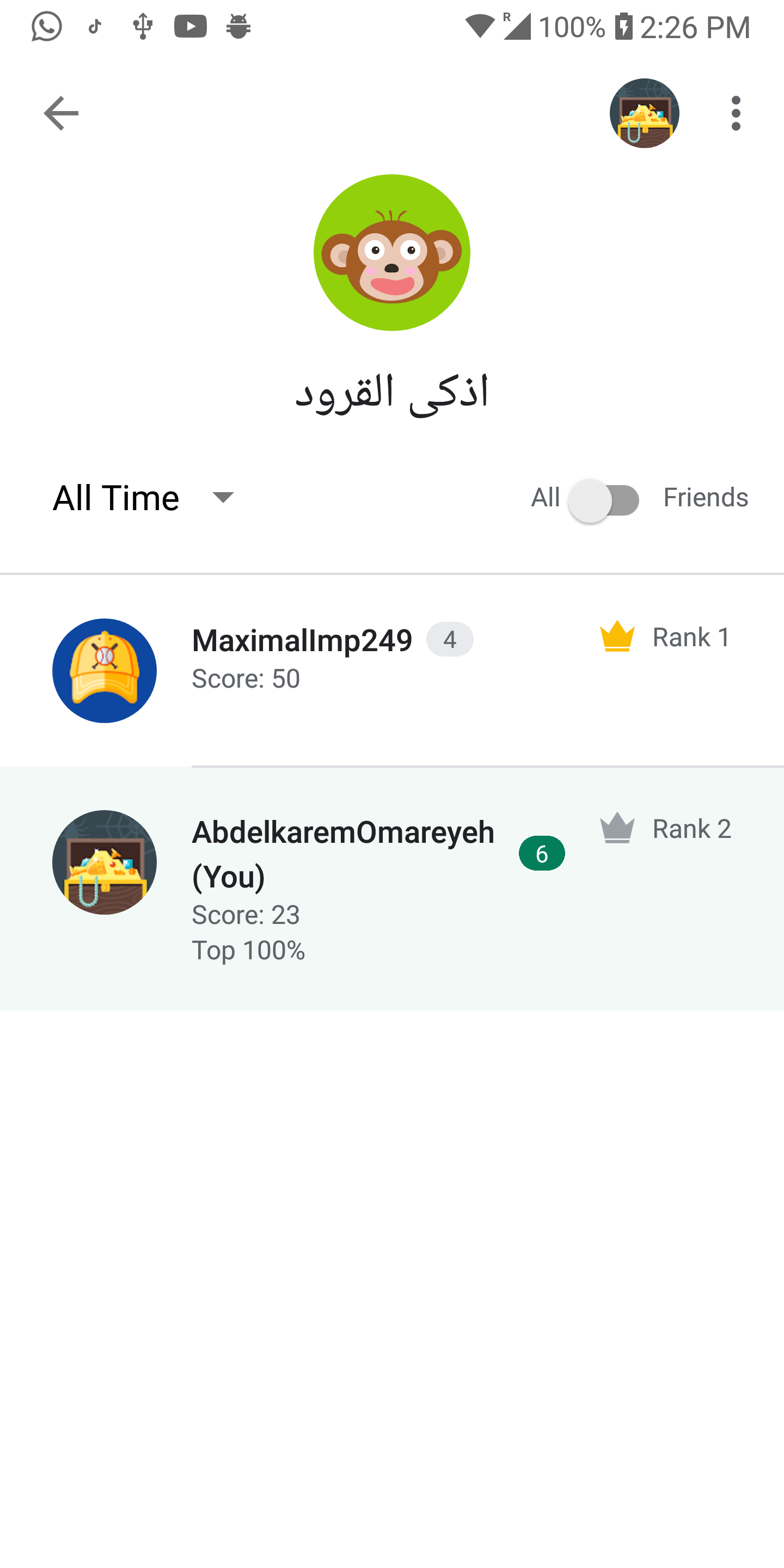Go back using the arrow icon
This screenshot has height=1568, width=784.
coord(61,113)
